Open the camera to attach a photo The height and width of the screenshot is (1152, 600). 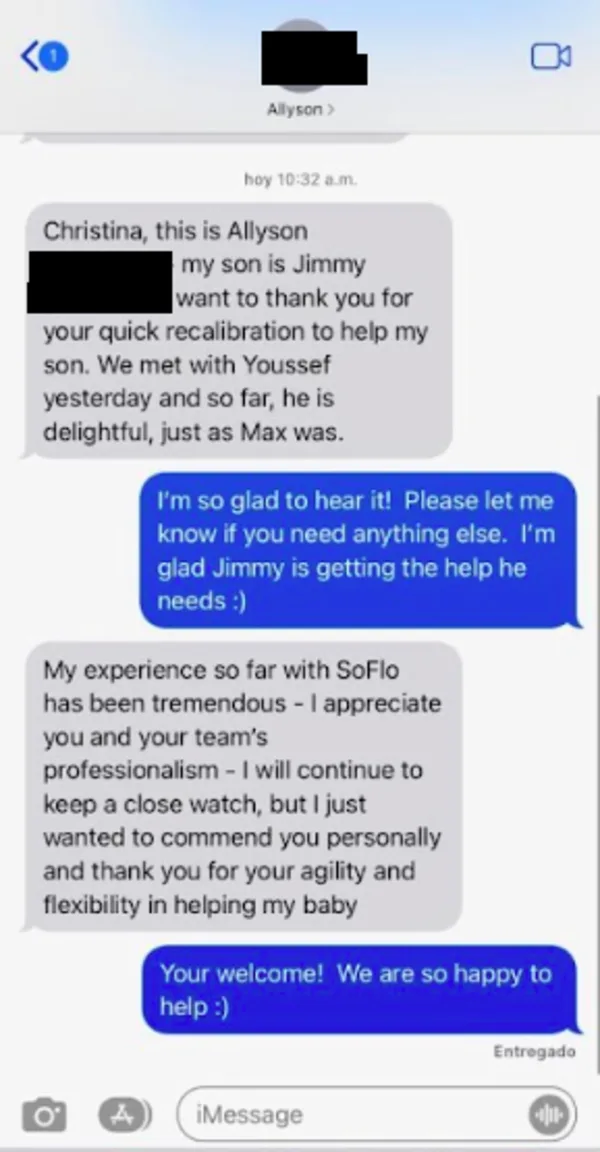(44, 1114)
